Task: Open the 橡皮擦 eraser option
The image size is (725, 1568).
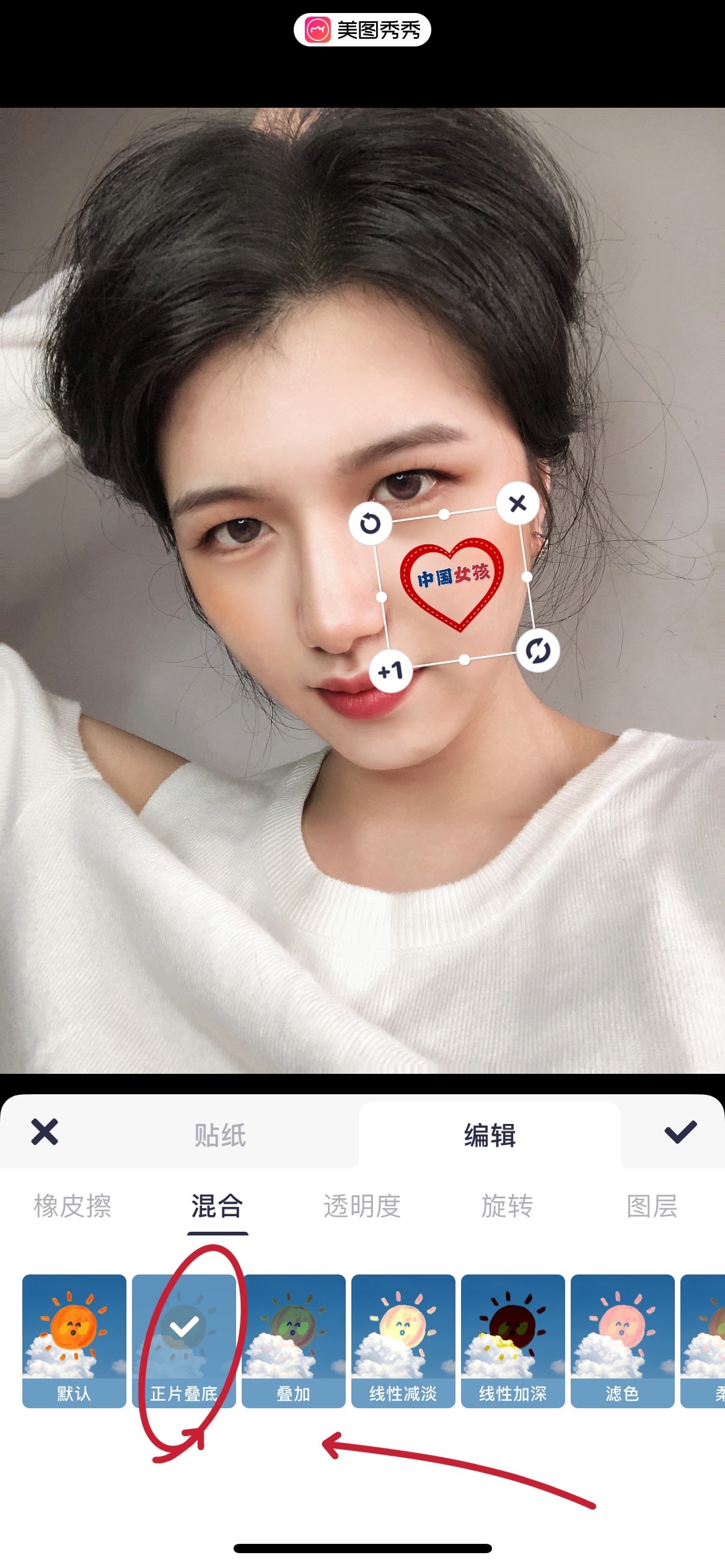Action: click(x=72, y=1206)
